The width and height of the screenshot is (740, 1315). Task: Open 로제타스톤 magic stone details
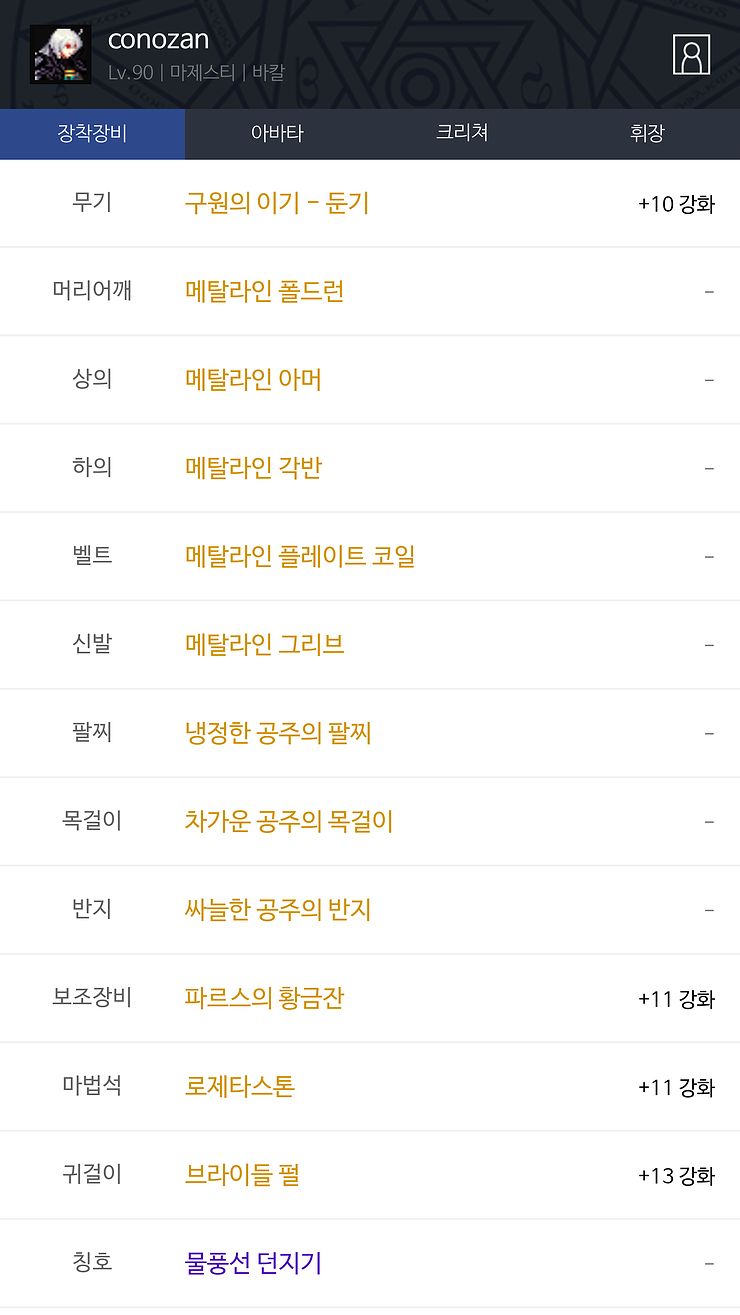tap(240, 1086)
